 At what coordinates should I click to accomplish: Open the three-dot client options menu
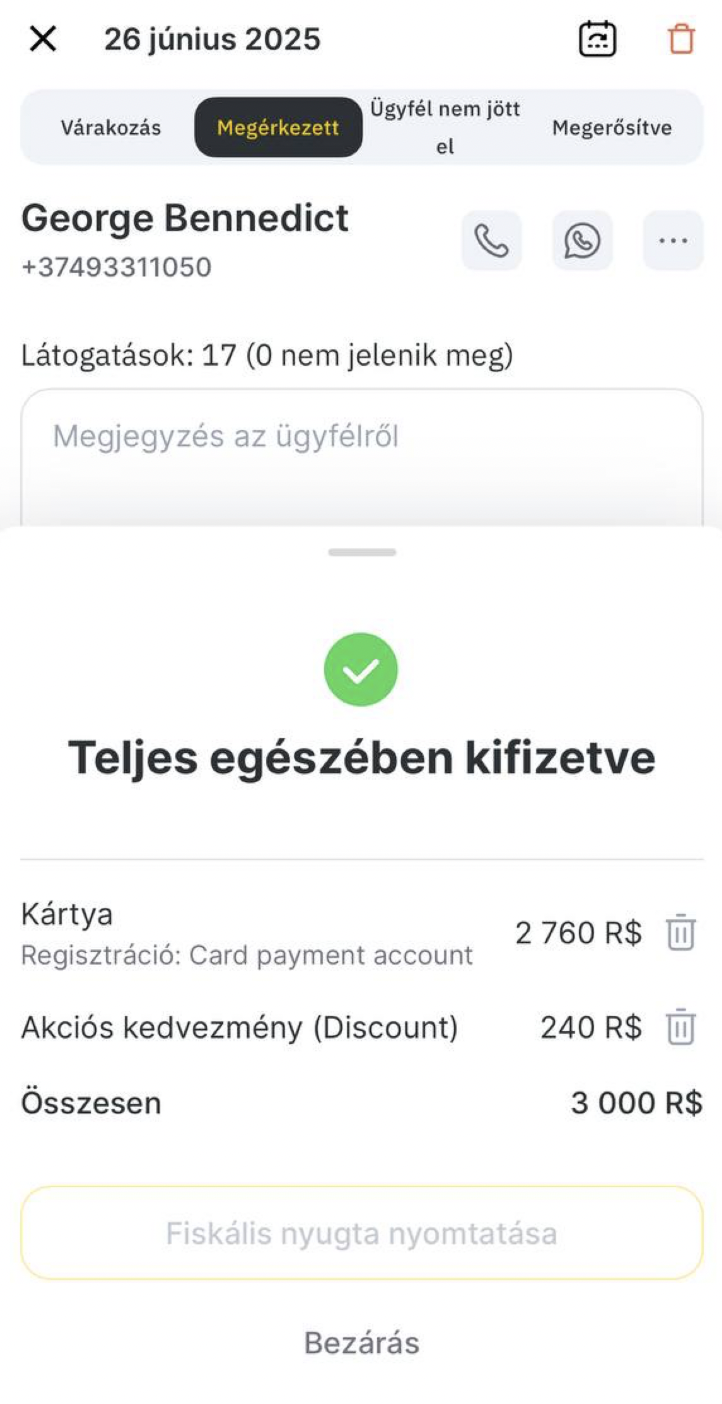[673, 241]
